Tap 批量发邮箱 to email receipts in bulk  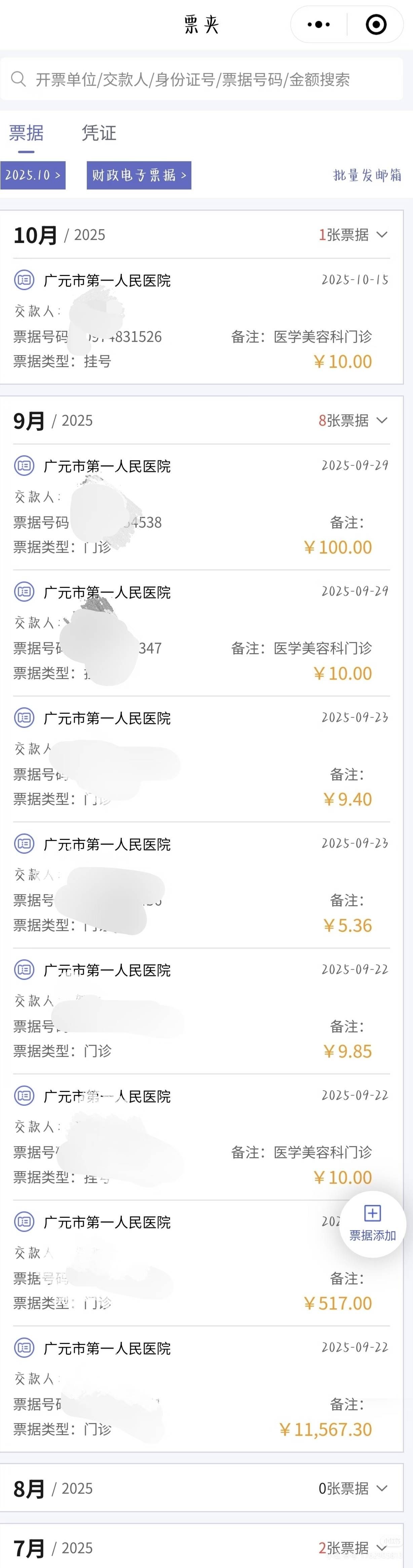367,175
